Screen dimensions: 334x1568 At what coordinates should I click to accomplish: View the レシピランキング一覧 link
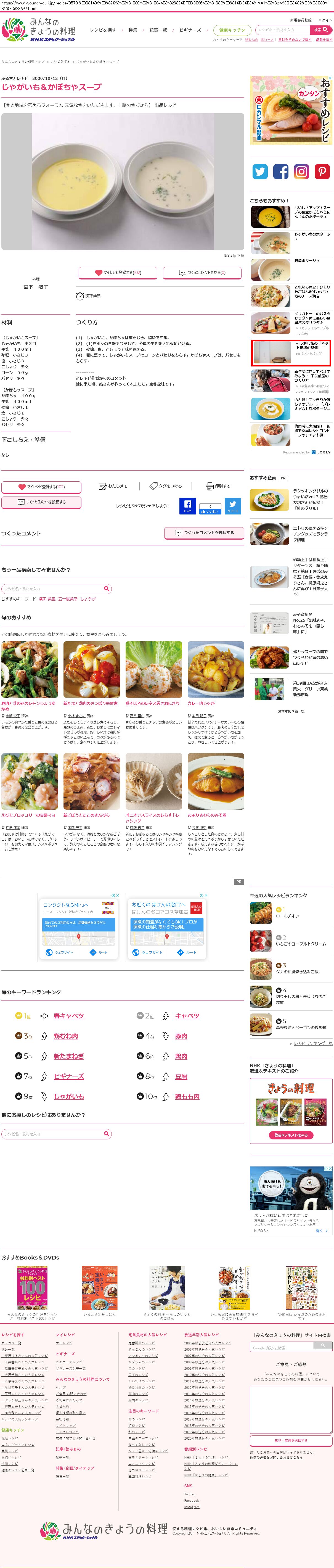(x=313, y=1043)
